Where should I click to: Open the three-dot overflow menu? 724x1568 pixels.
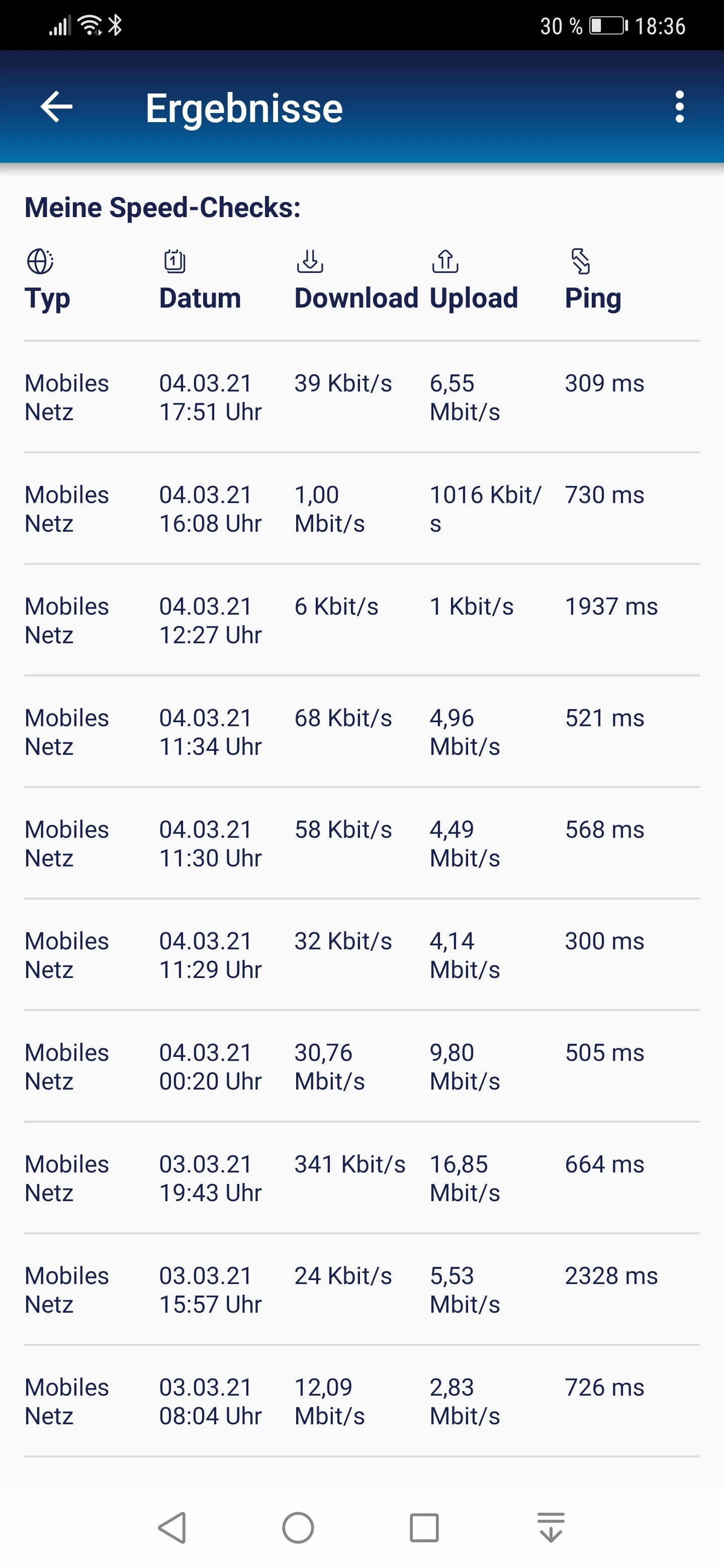pos(679,107)
